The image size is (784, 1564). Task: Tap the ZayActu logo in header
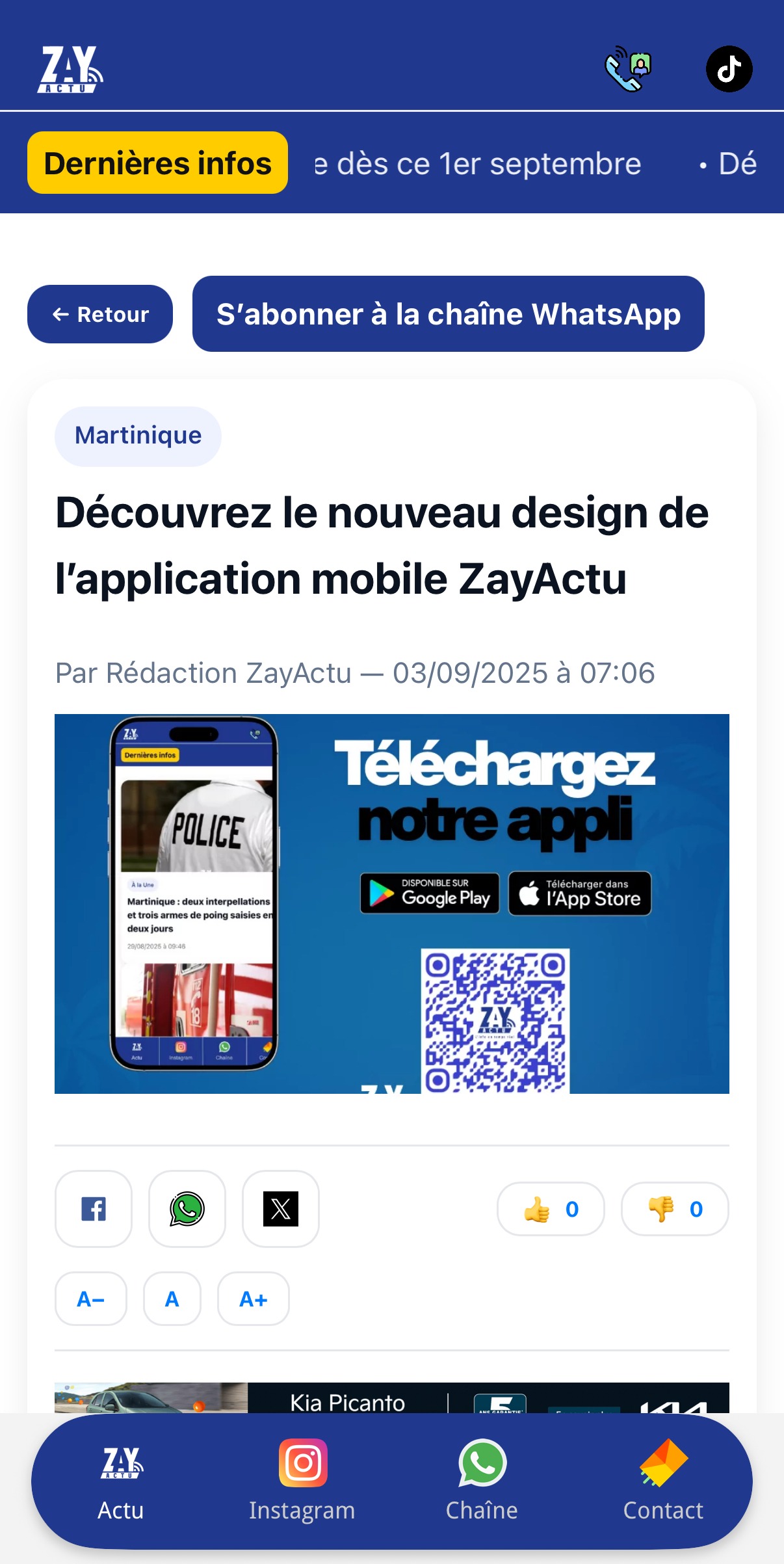70,69
